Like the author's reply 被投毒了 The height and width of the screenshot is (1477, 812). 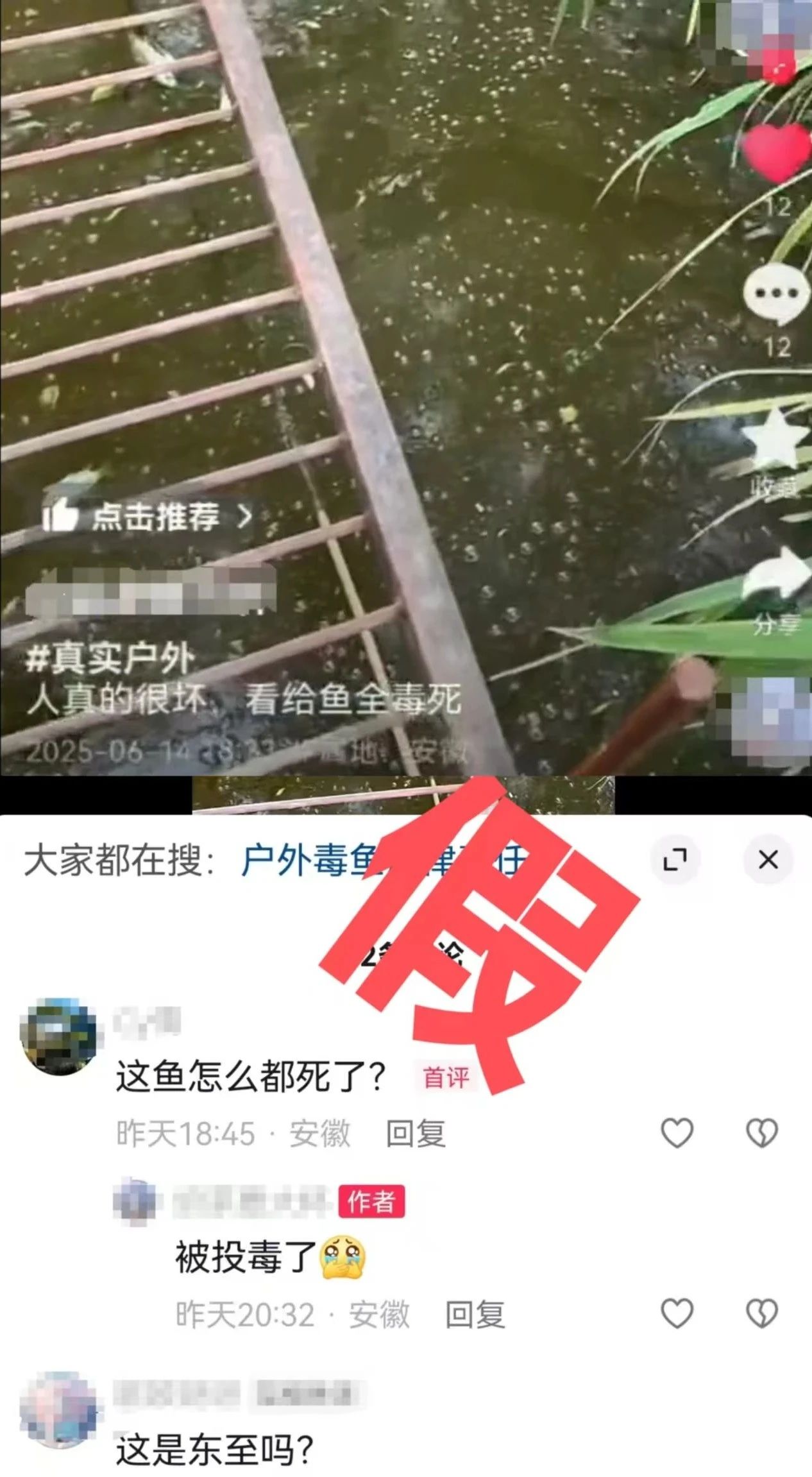677,1313
